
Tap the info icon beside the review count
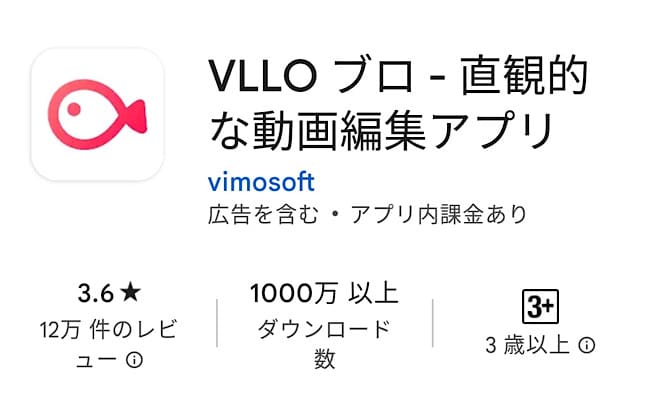point(133,360)
